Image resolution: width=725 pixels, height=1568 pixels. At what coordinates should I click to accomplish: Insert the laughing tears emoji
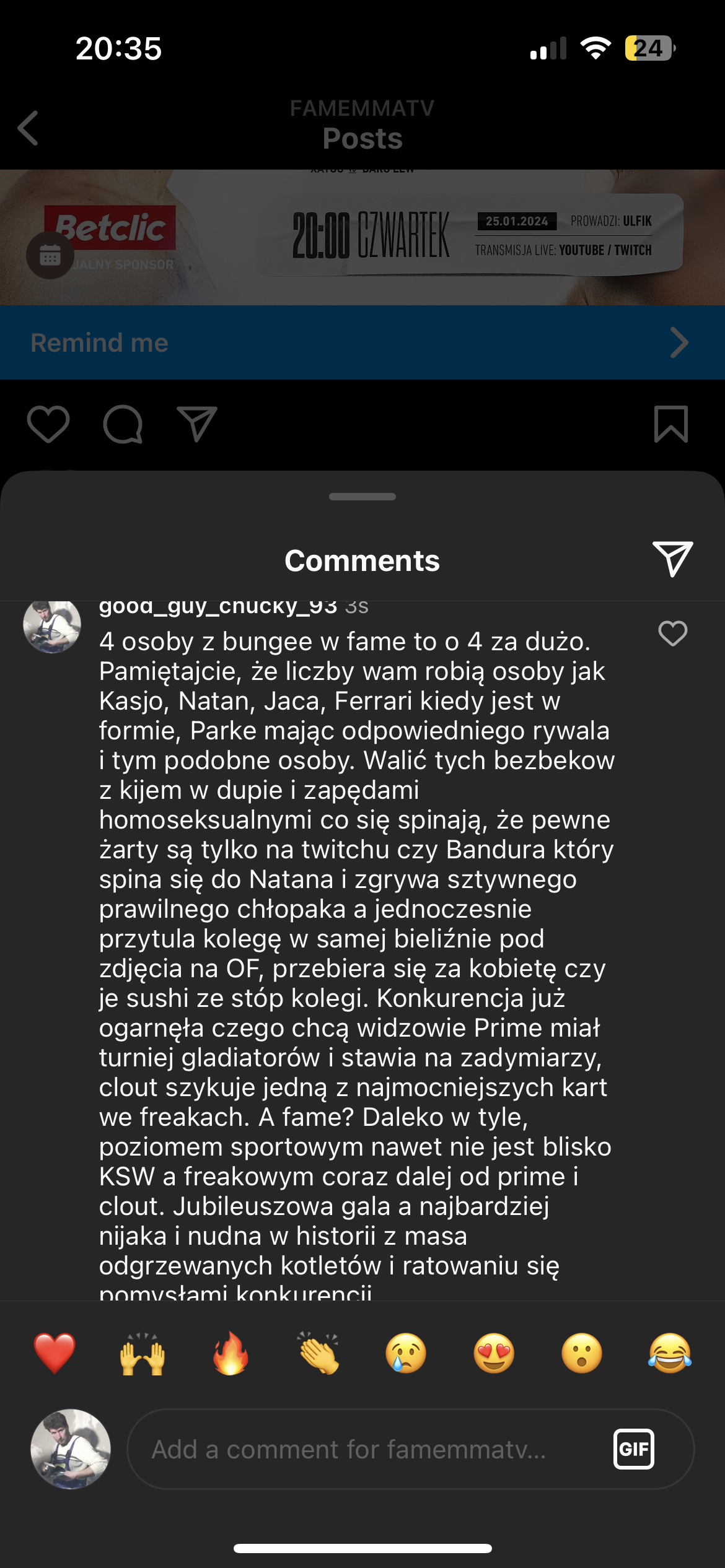(670, 1353)
